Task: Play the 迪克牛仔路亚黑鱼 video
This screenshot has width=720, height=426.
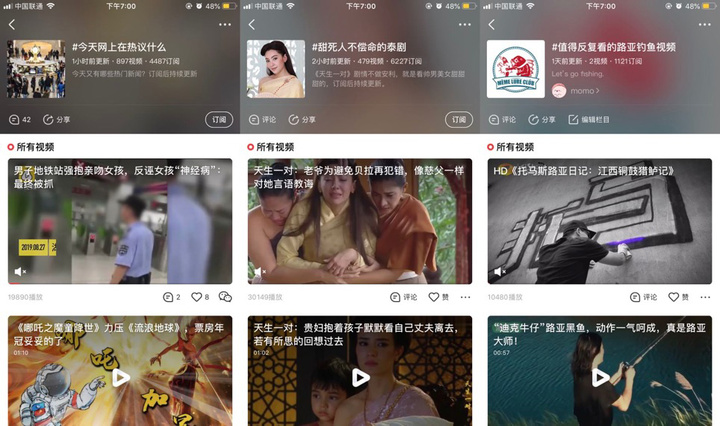Action: pyautogui.click(x=600, y=376)
